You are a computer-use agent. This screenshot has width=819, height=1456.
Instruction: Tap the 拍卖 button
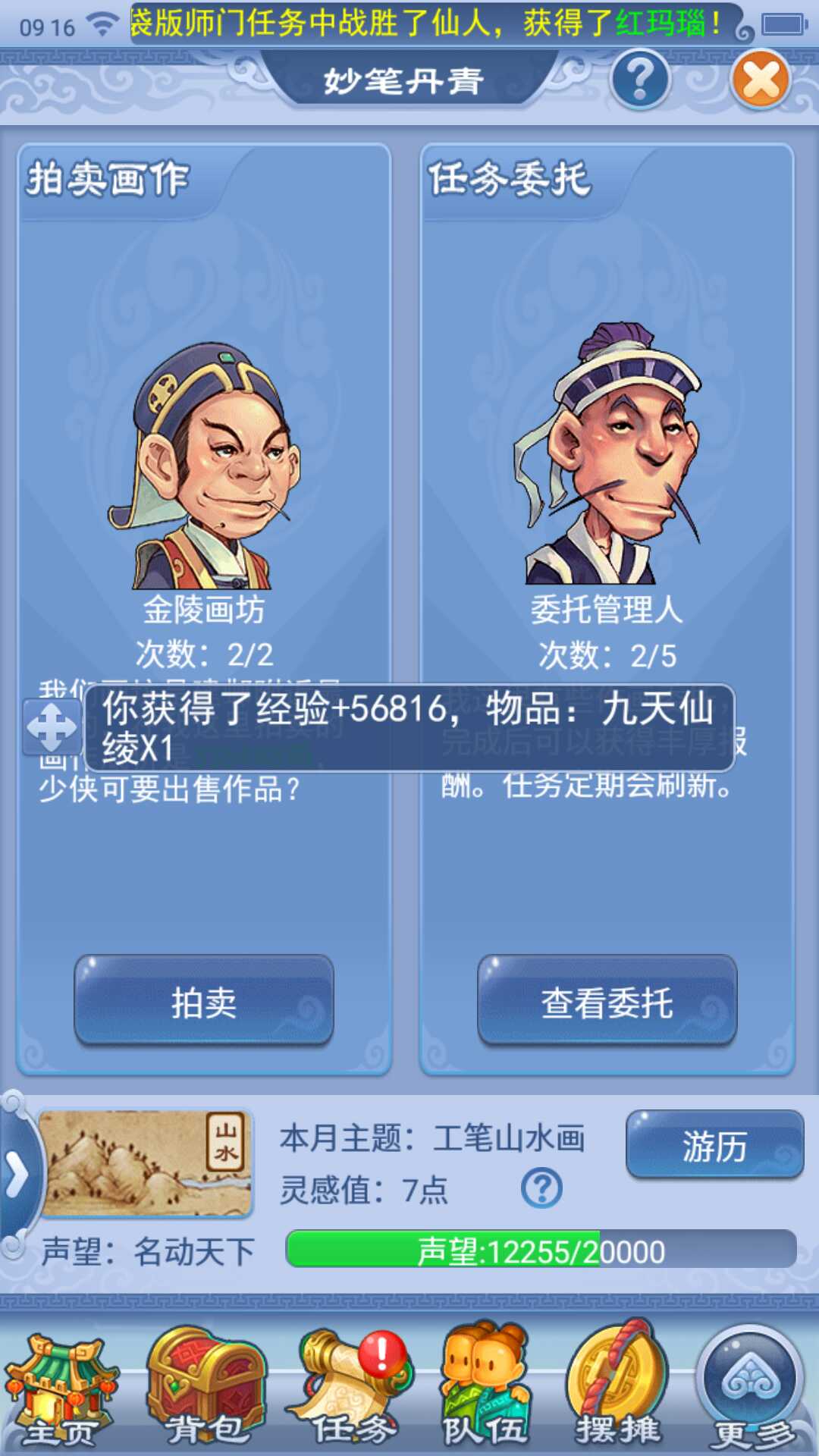tap(204, 1002)
